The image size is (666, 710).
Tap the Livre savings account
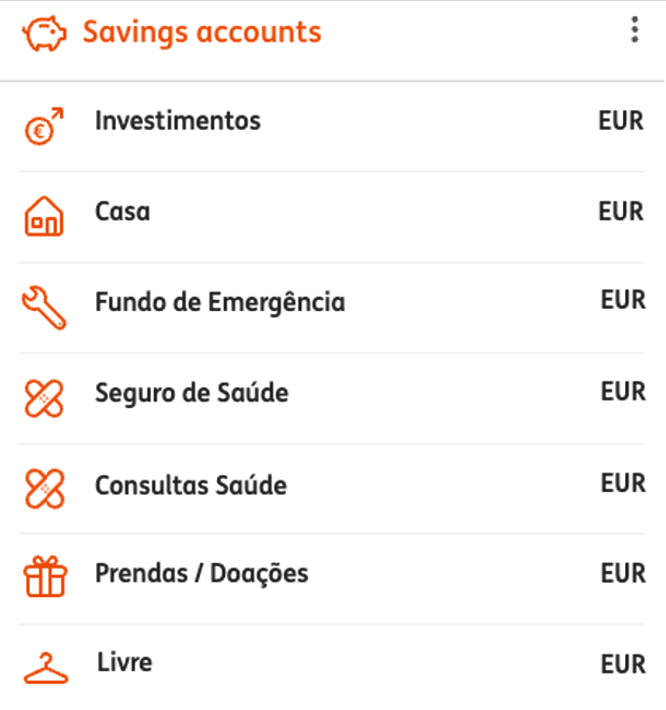coord(125,663)
